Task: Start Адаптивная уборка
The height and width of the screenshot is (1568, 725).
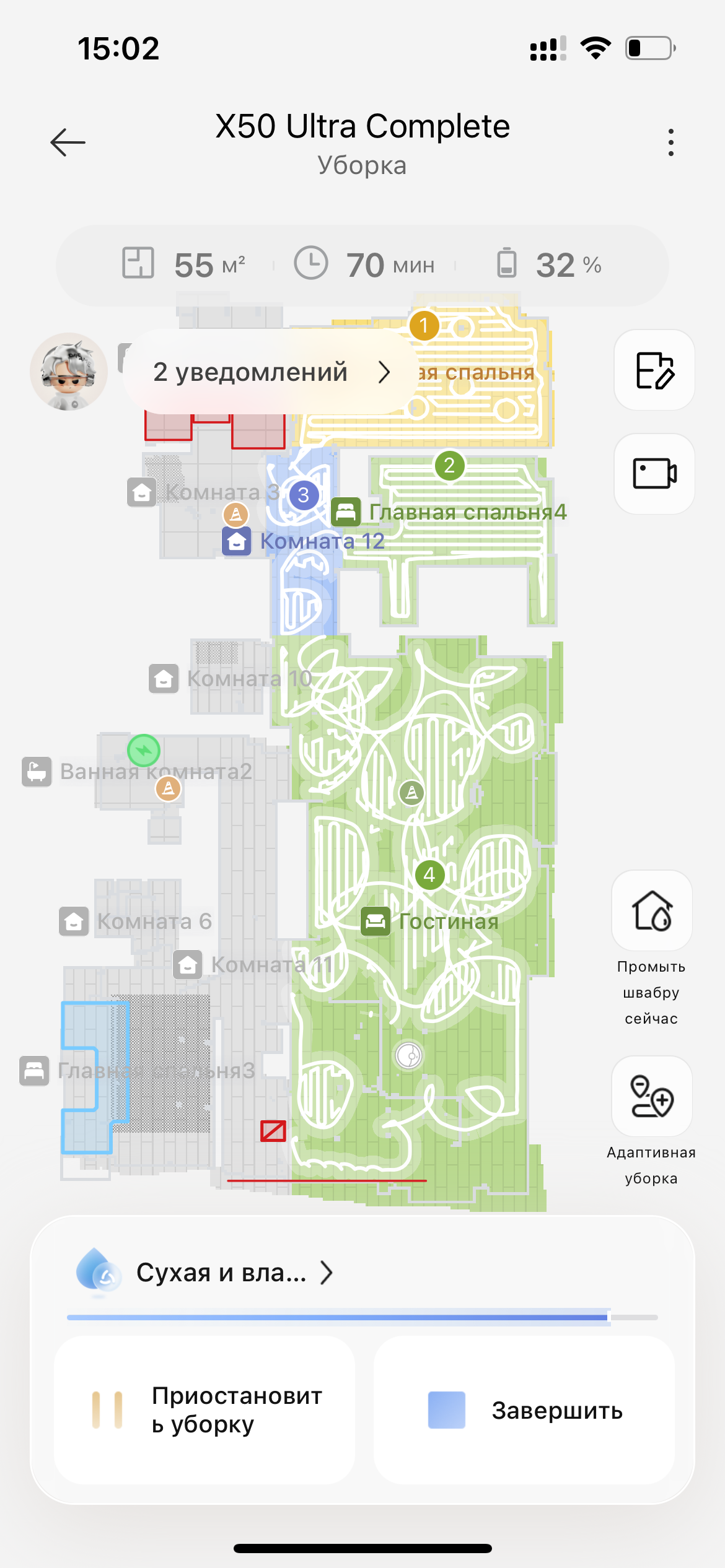Action: point(652,1097)
